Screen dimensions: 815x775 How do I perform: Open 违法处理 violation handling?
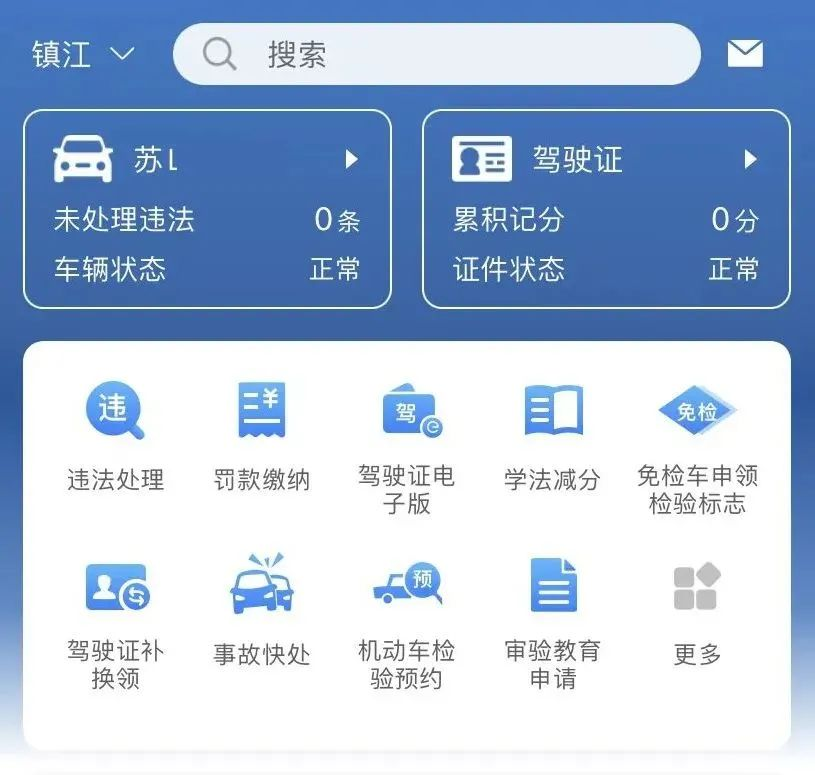[115, 435]
